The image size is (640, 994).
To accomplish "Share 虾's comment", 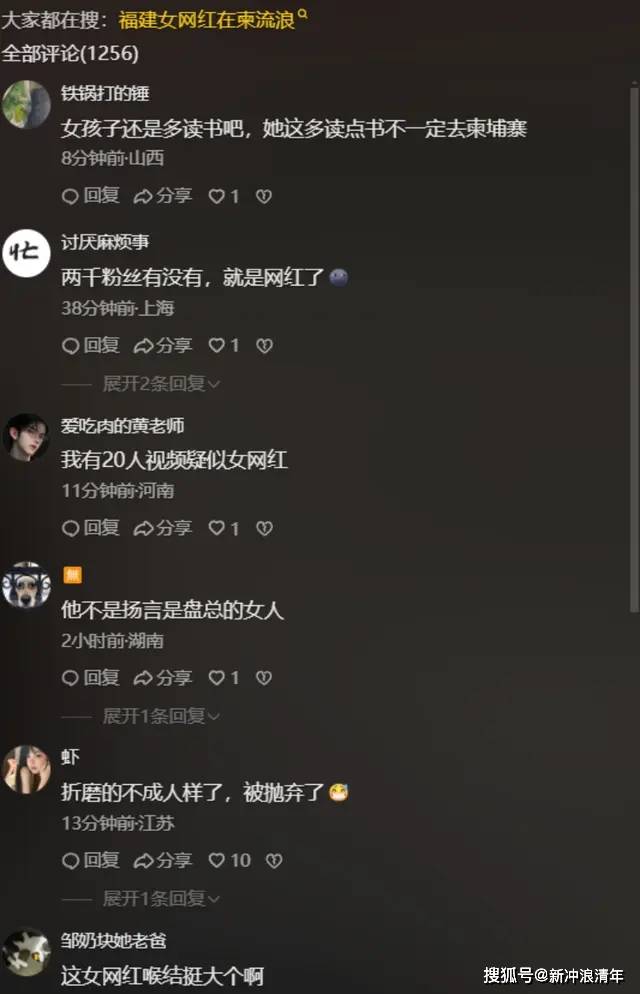I will pos(163,860).
